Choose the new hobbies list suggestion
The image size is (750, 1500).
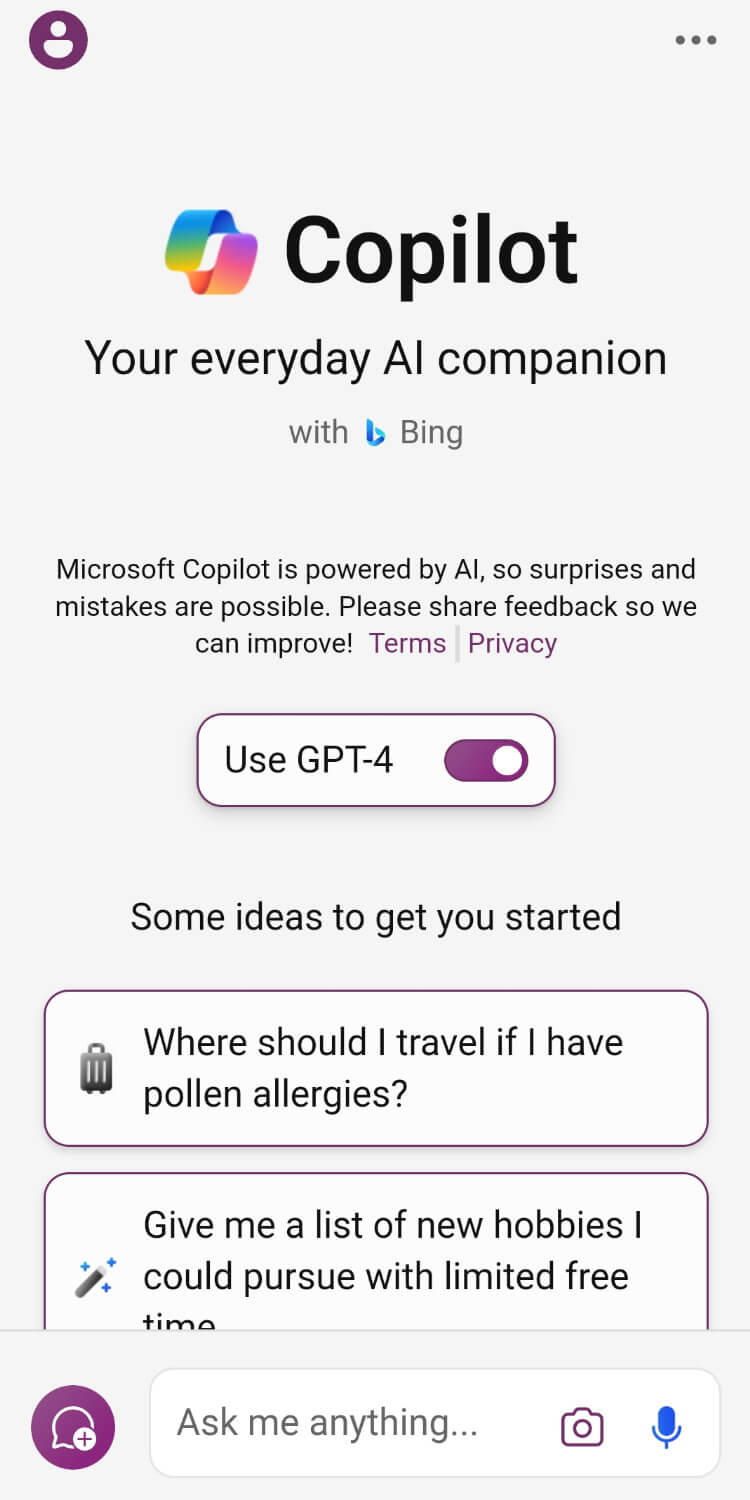point(376,1251)
